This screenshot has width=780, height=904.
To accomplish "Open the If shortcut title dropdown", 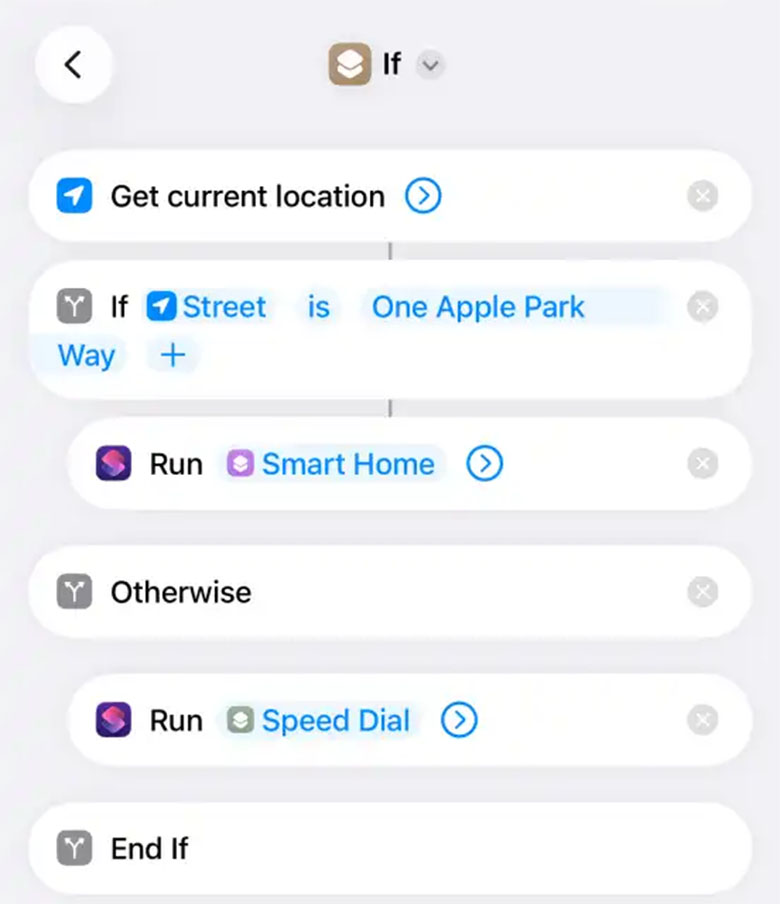I will click(x=429, y=65).
